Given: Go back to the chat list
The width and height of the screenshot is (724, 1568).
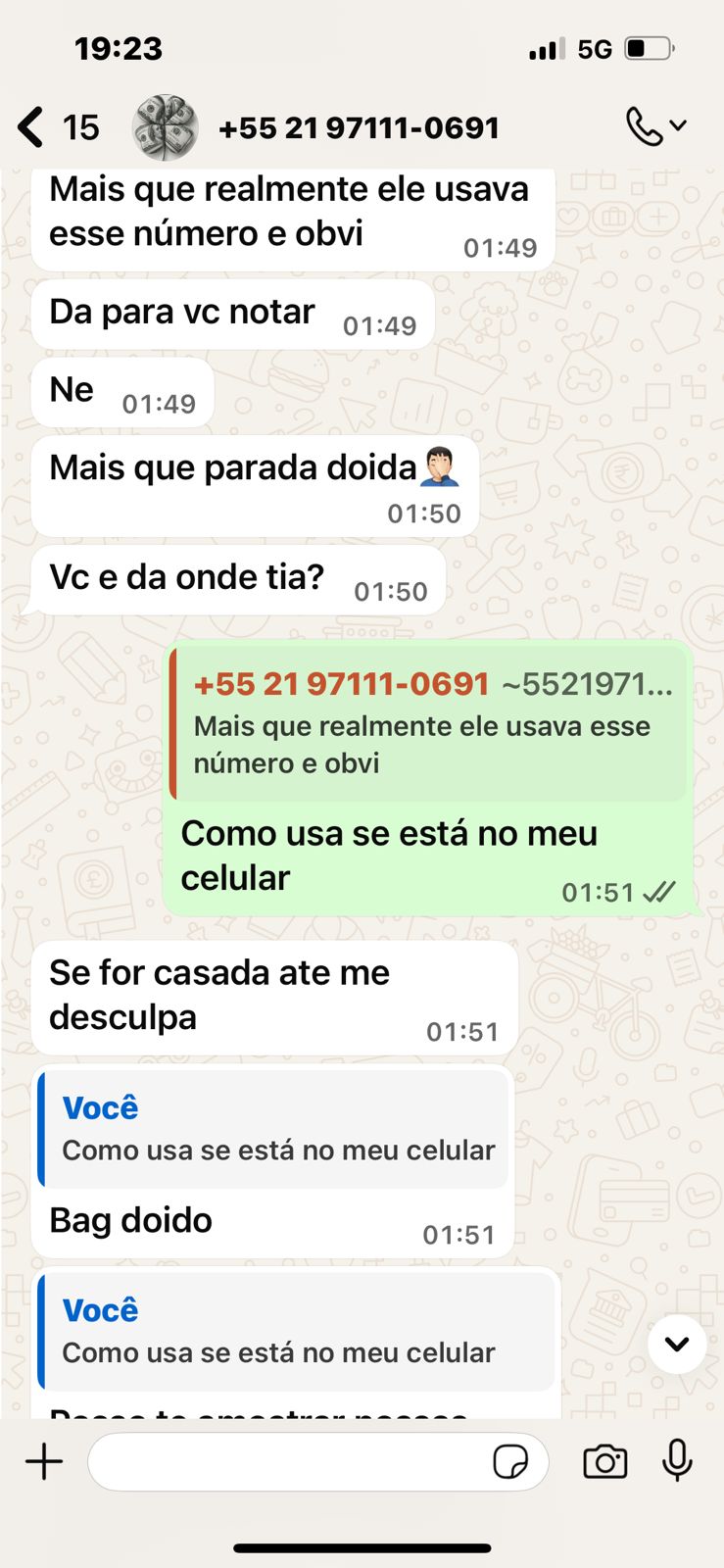Looking at the screenshot, I should [31, 127].
